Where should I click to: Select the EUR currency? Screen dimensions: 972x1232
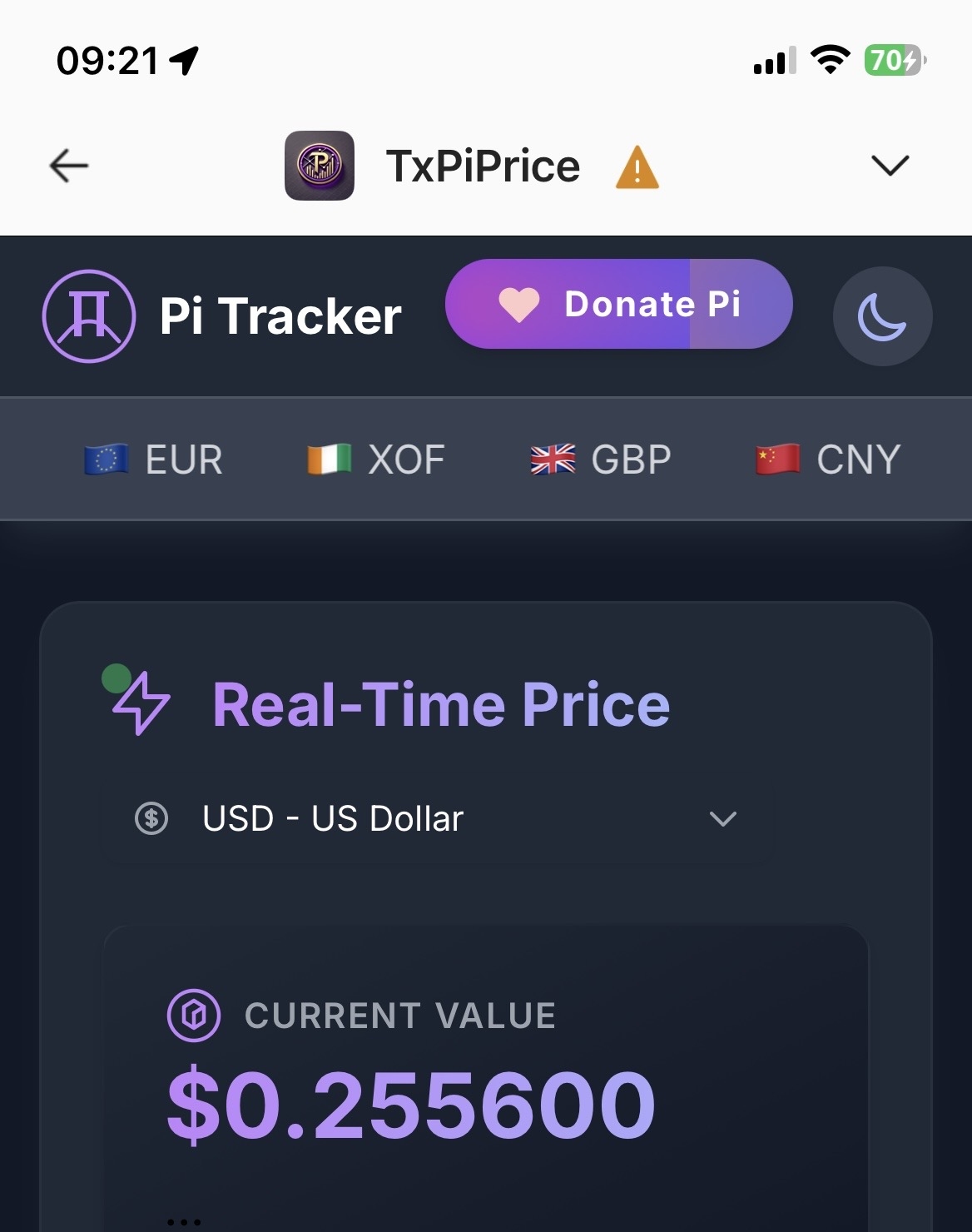pos(154,460)
